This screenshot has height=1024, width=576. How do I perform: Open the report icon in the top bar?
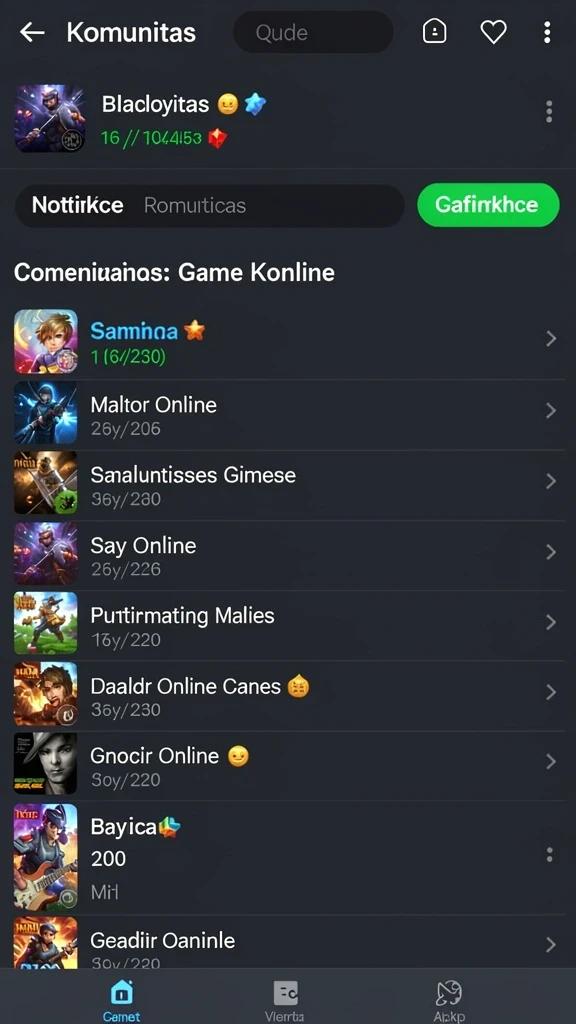click(x=435, y=31)
